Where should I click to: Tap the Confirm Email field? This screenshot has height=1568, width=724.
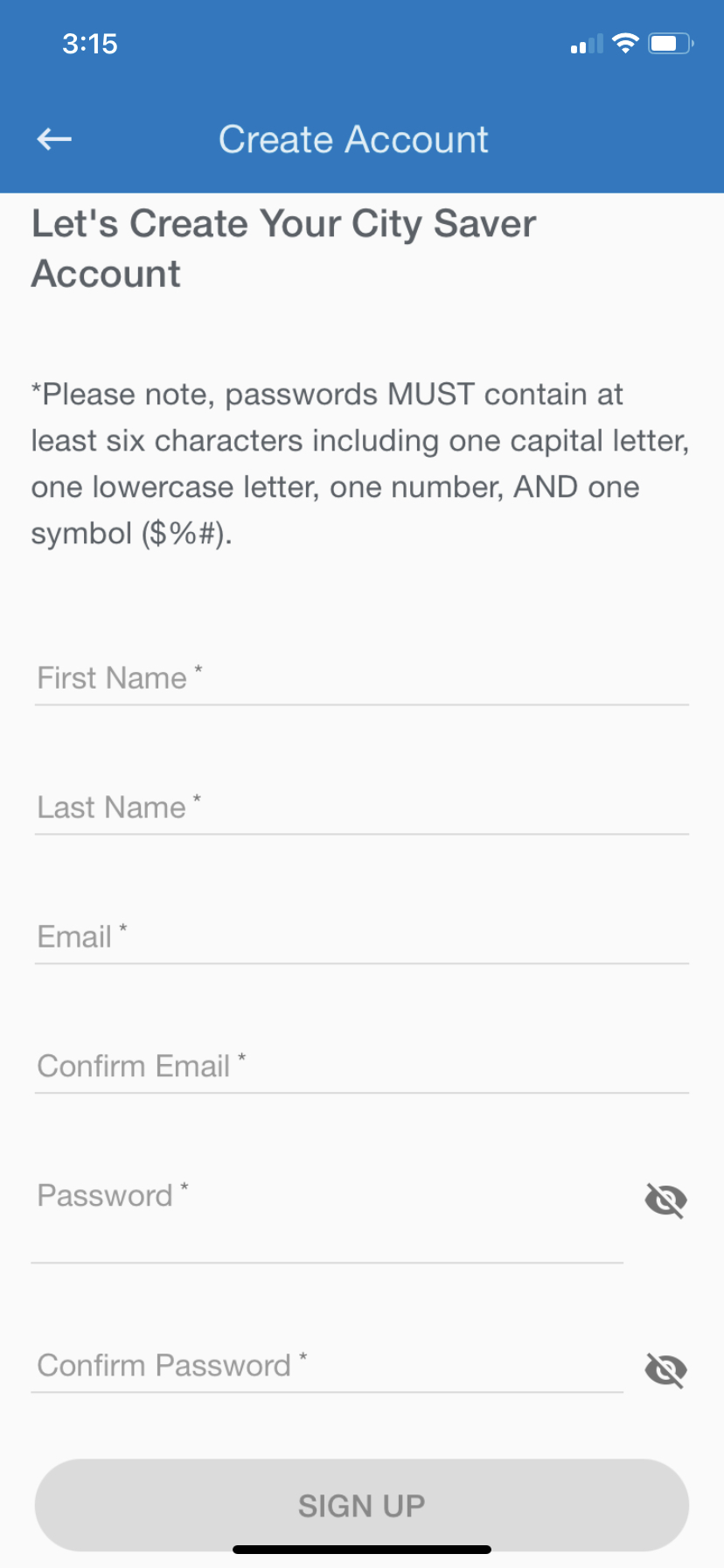[362, 1067]
